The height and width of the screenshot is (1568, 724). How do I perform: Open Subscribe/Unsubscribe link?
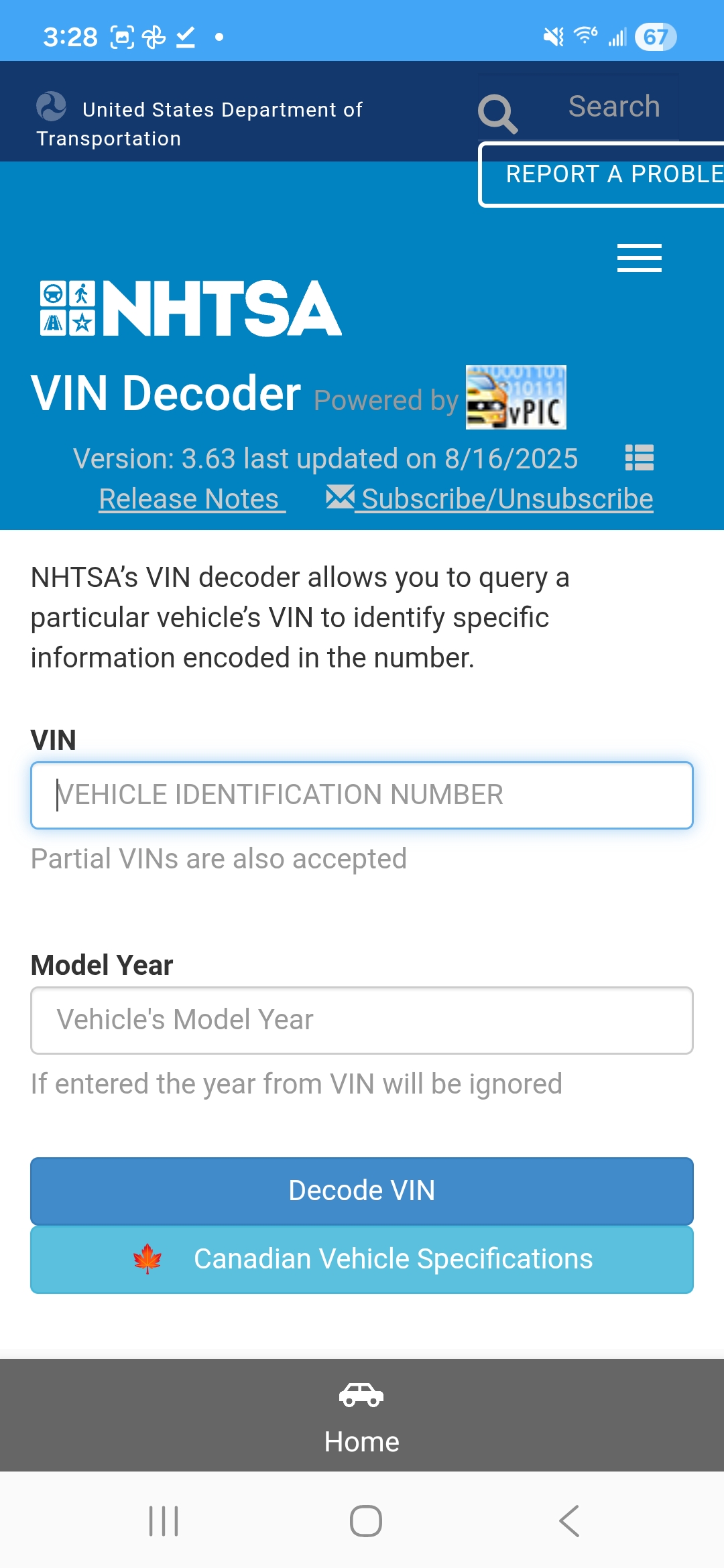[506, 499]
